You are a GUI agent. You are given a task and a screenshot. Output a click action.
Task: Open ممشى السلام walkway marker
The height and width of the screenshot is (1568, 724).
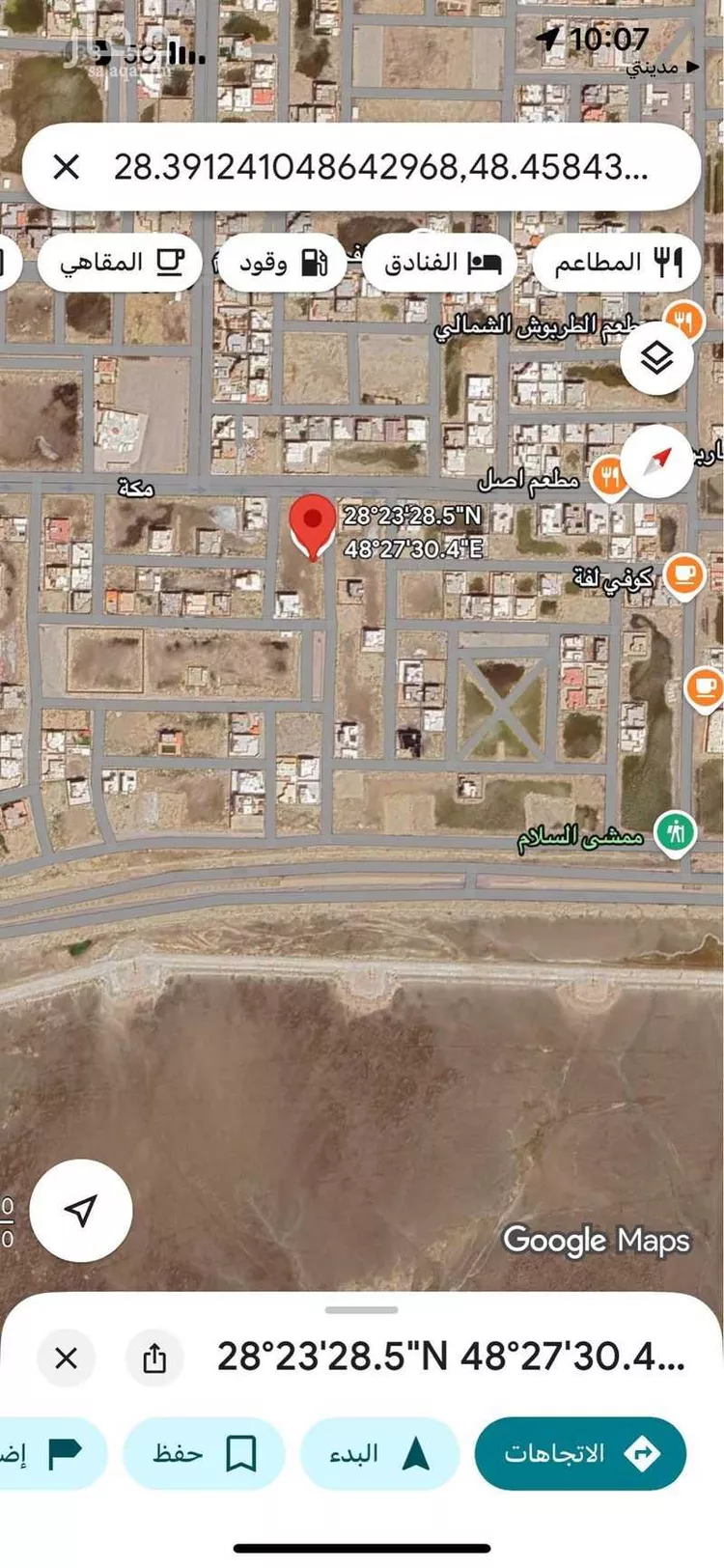pyautogui.click(x=675, y=831)
